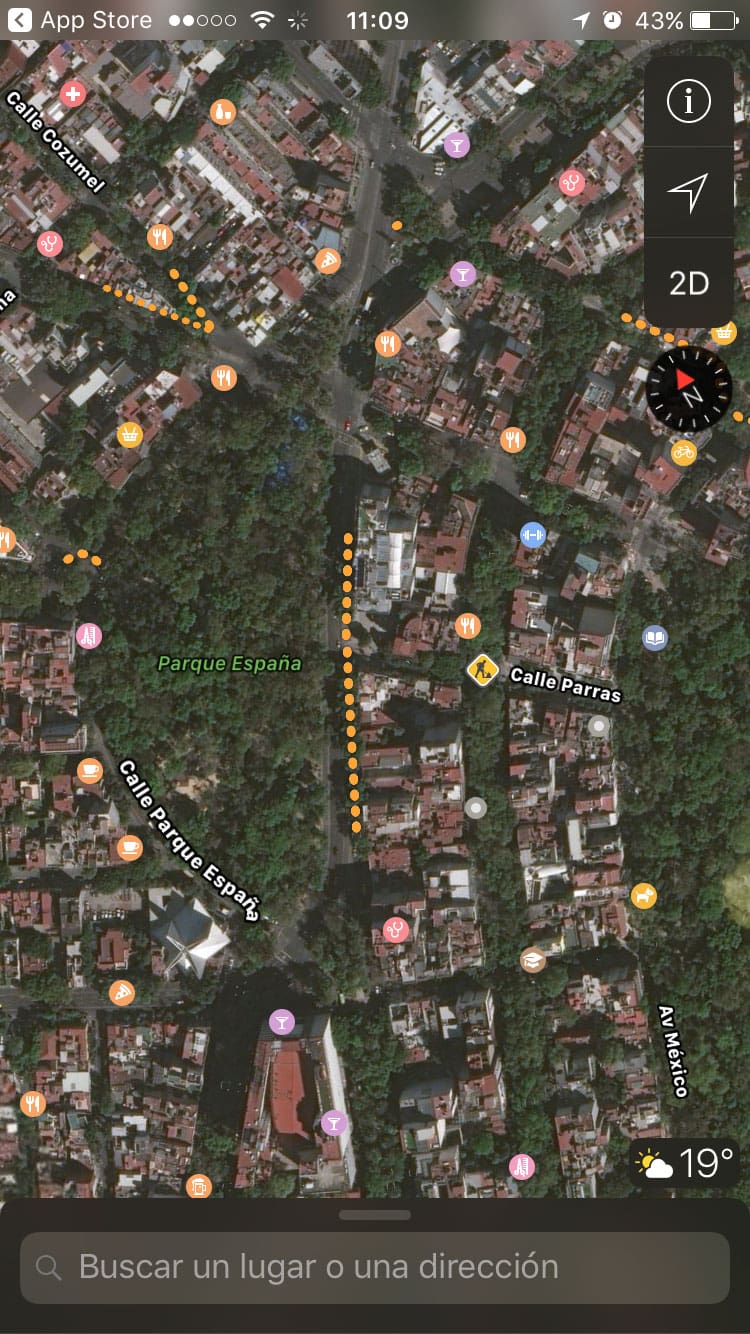Switch the map to 2D view
Image resolution: width=750 pixels, height=1334 pixels.
(x=688, y=283)
